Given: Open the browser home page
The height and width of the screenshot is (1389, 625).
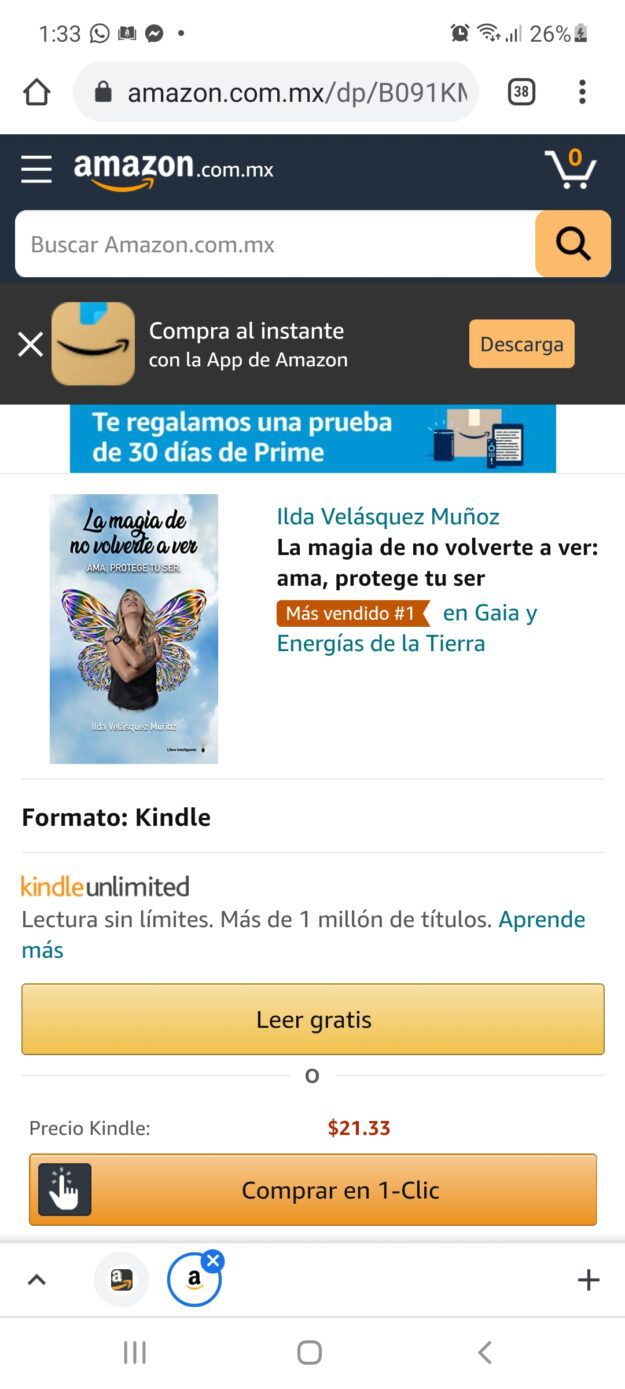Looking at the screenshot, I should (x=36, y=93).
